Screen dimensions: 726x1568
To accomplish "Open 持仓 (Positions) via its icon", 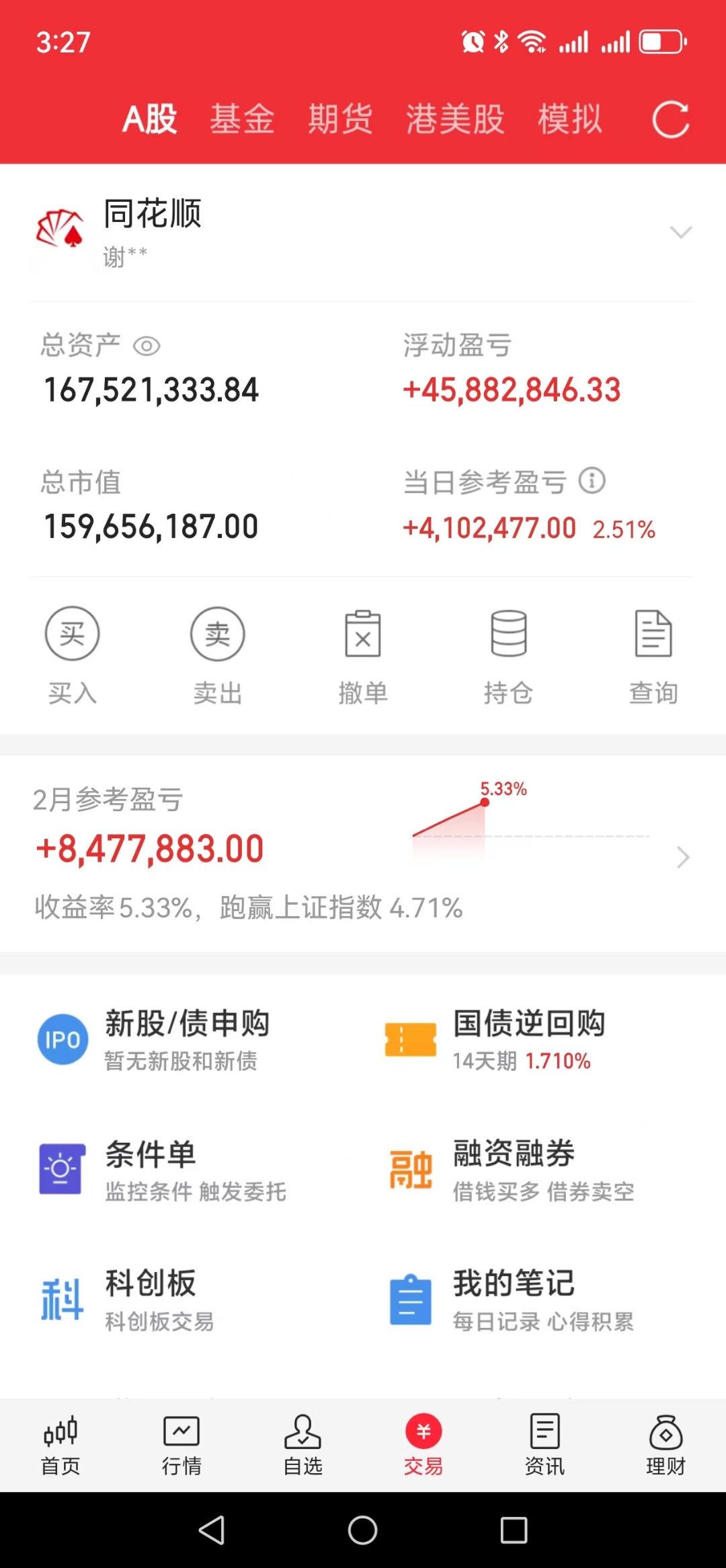I will 509,633.
